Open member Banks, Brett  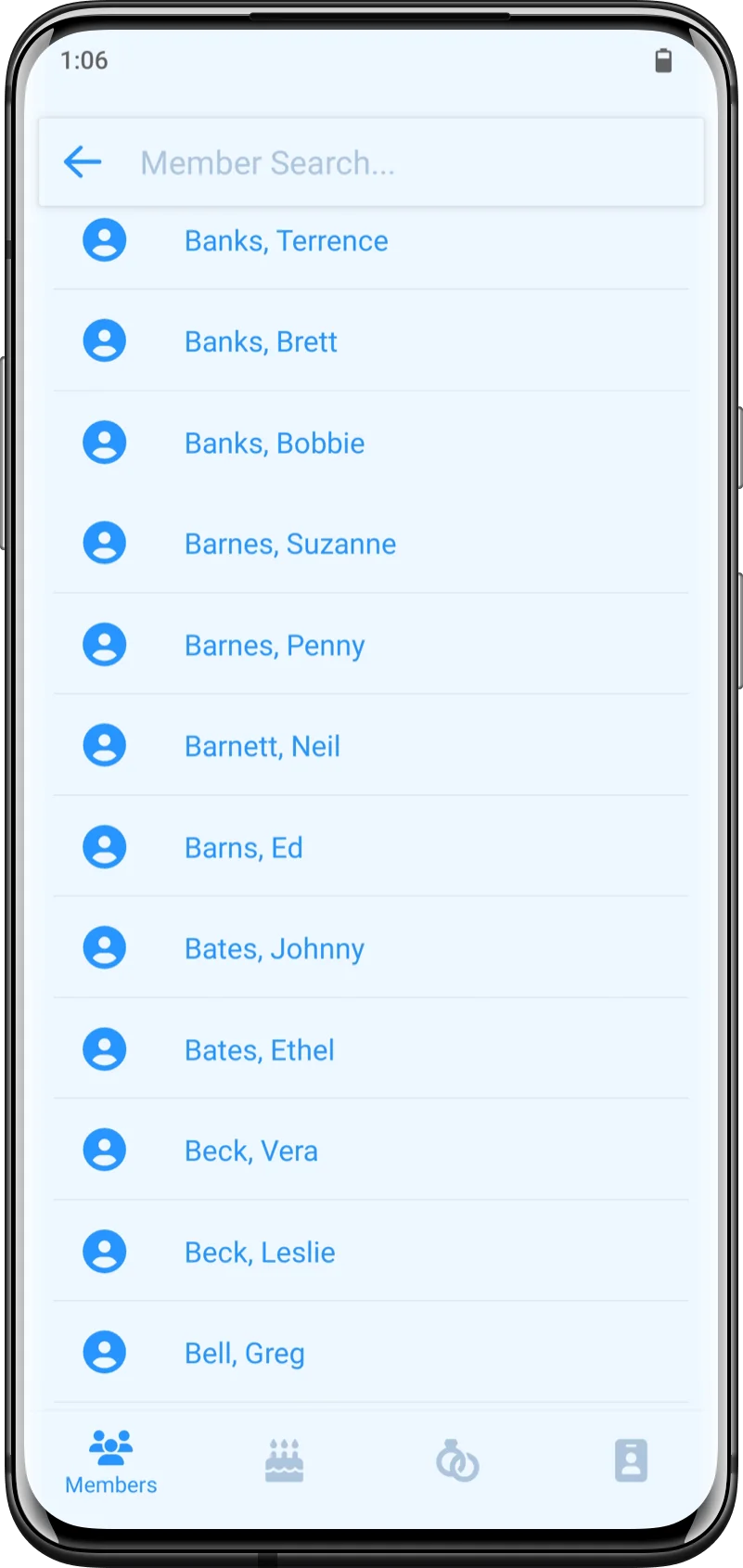(x=261, y=342)
